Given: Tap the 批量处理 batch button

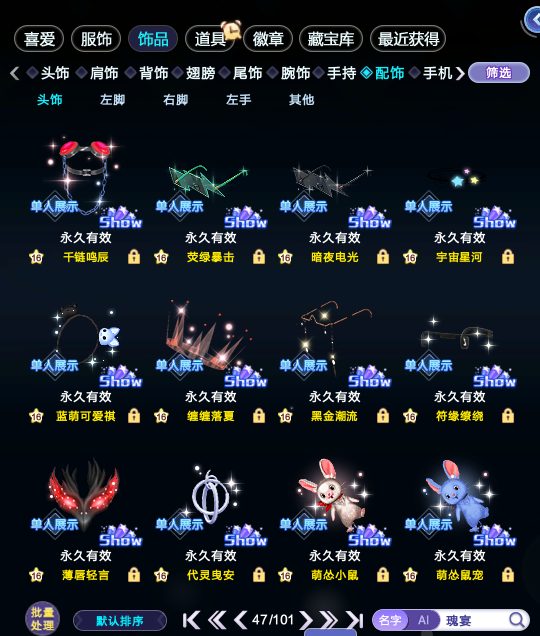Looking at the screenshot, I should (x=42, y=619).
